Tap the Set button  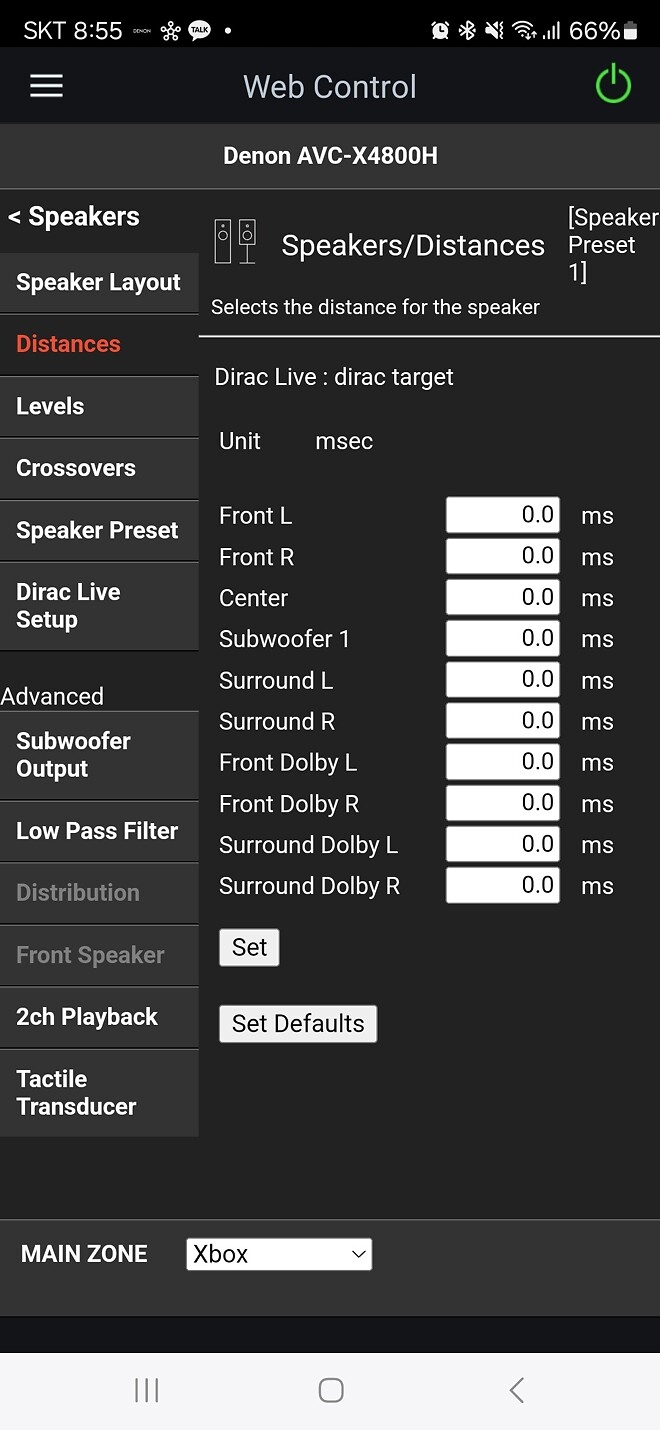[249, 947]
